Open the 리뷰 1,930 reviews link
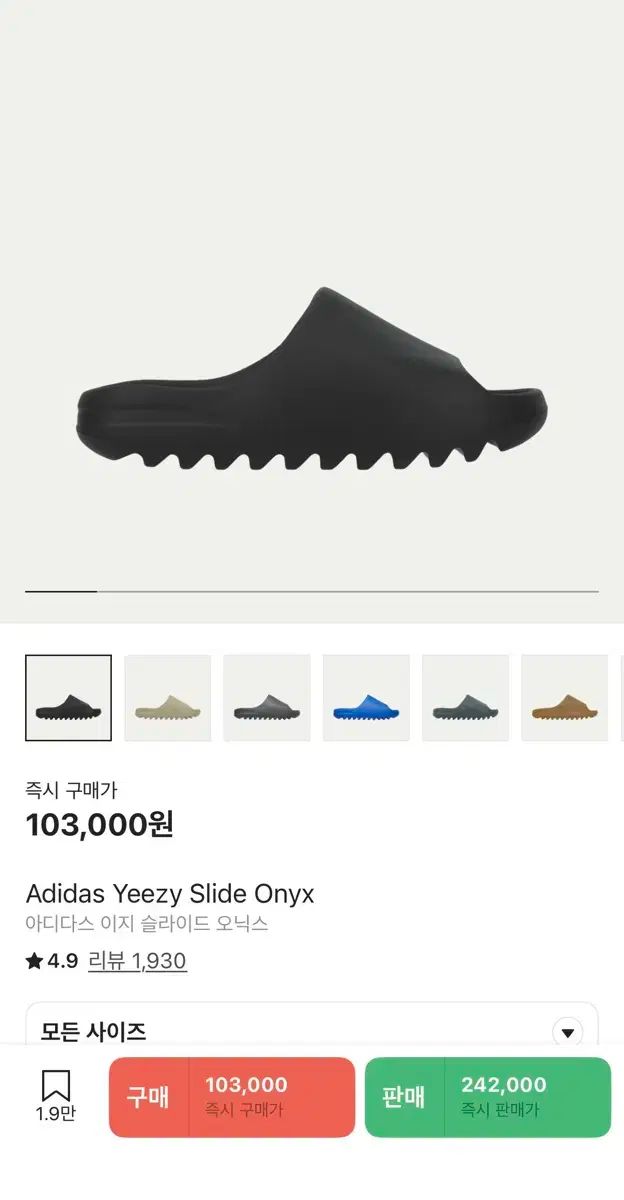This screenshot has width=624, height=1200. 137,961
